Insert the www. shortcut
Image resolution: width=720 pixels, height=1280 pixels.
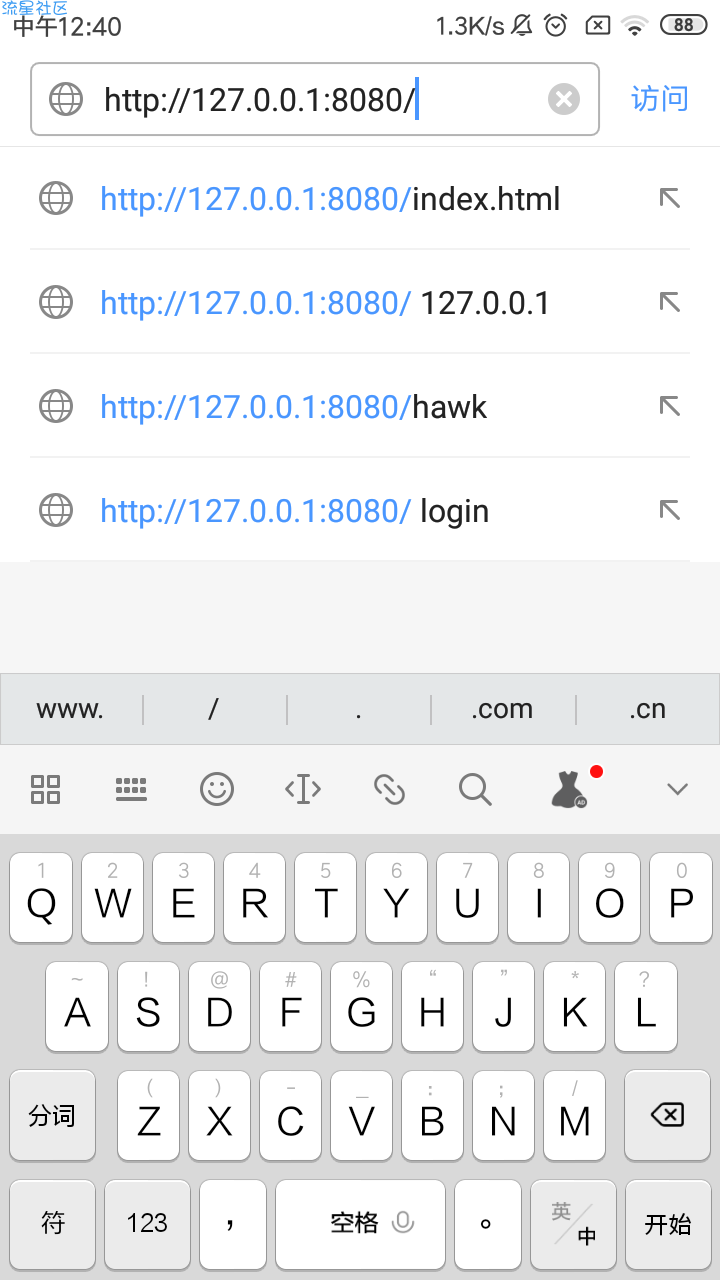(70, 710)
